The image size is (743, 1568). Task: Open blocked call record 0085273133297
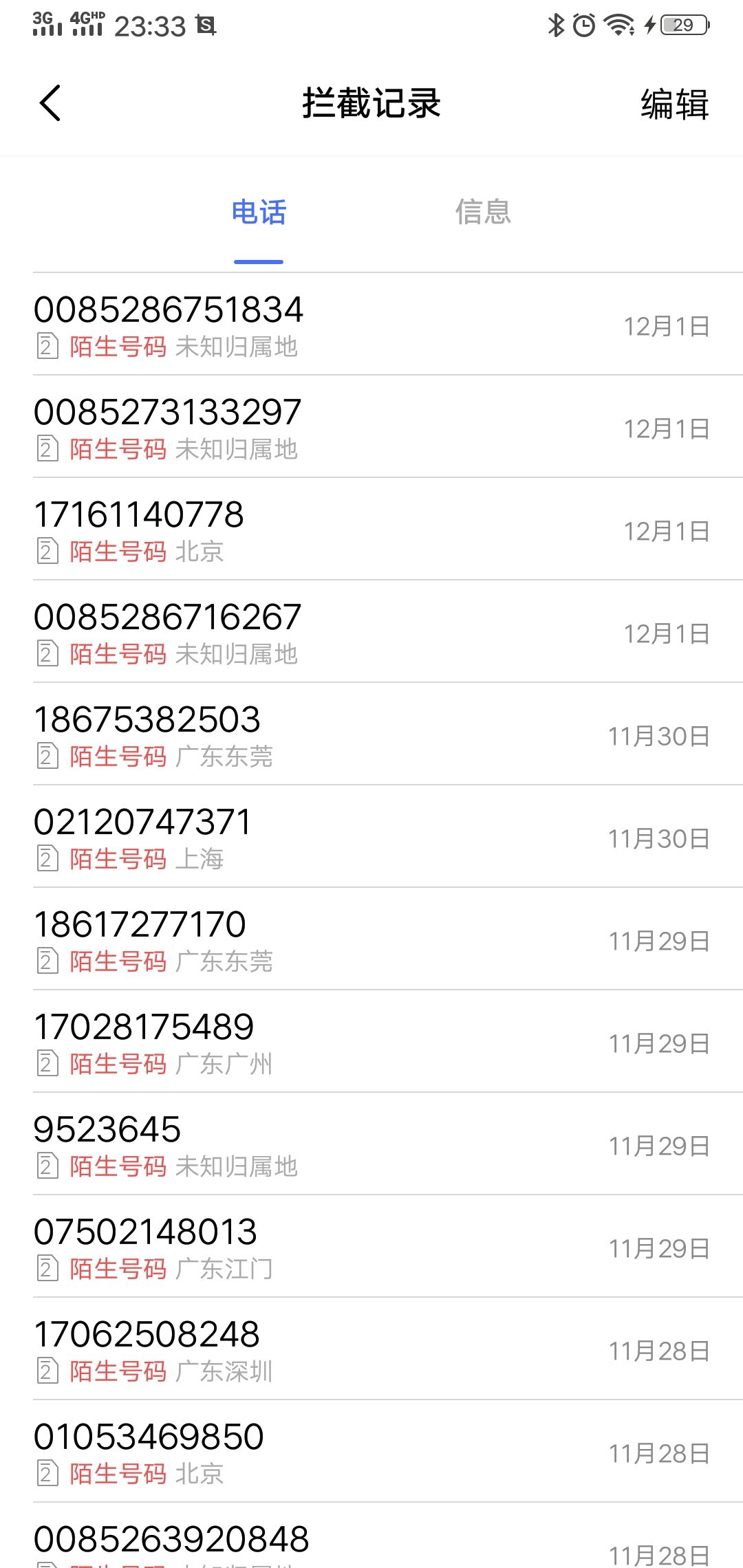point(371,427)
